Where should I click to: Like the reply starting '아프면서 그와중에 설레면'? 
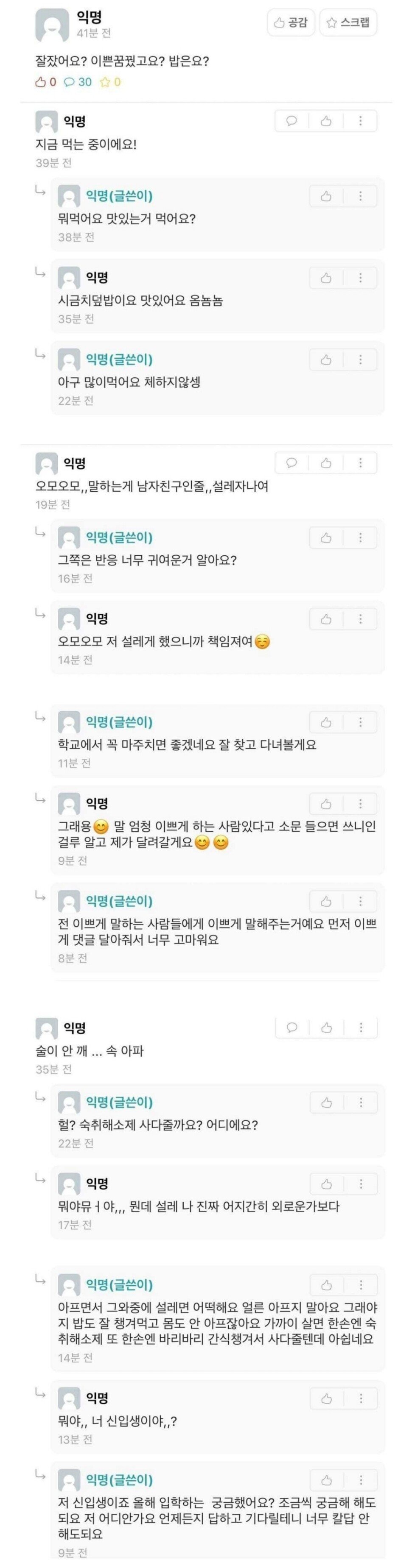coord(327,1285)
